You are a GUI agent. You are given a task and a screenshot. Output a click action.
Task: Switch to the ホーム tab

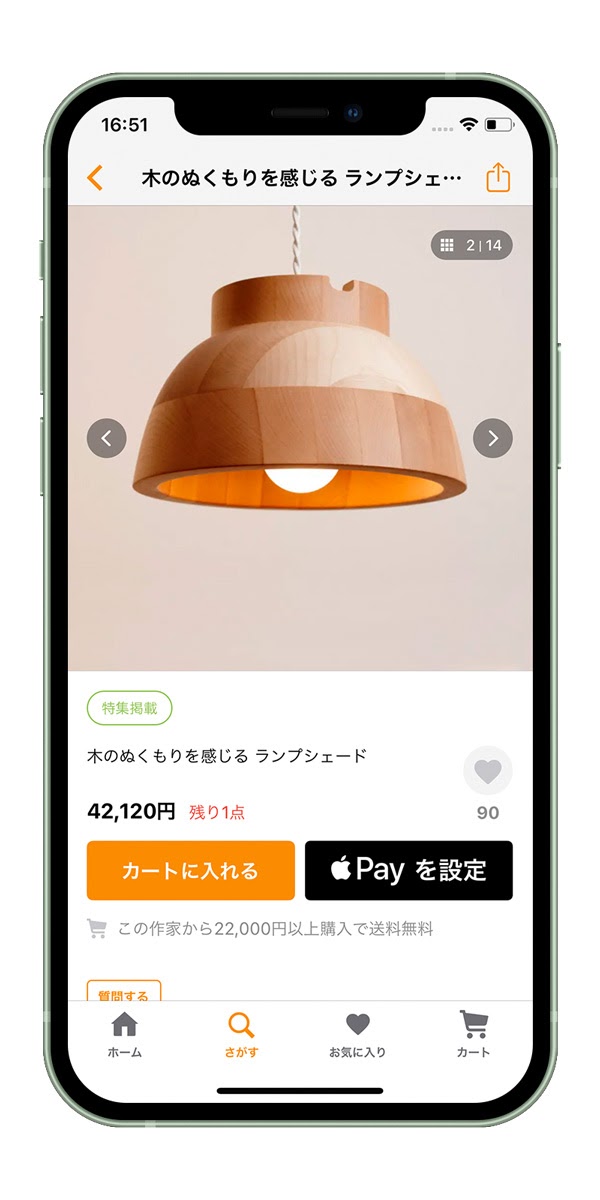tap(124, 1035)
